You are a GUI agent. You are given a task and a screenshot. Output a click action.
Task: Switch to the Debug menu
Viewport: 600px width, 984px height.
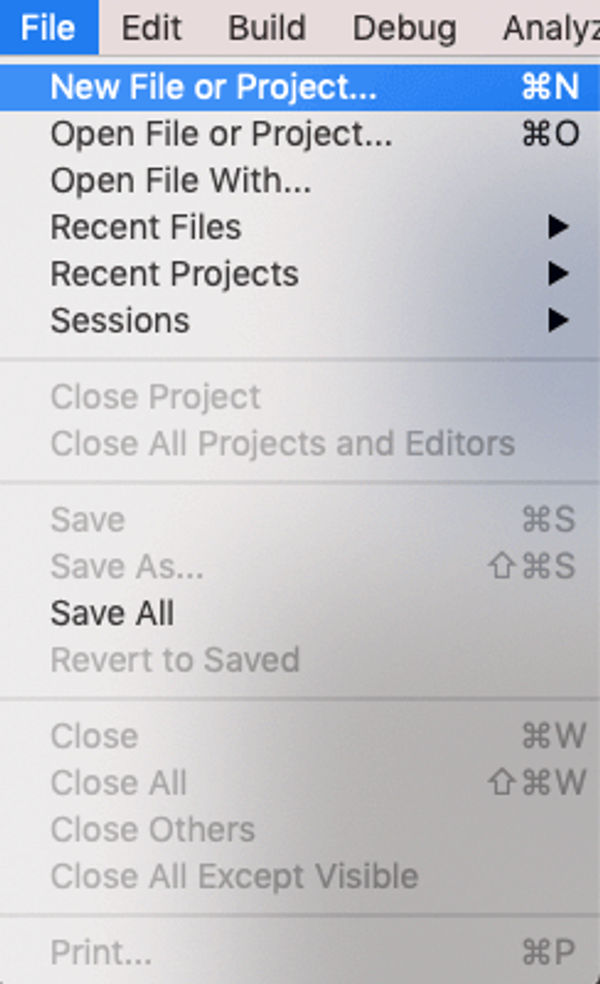point(404,27)
